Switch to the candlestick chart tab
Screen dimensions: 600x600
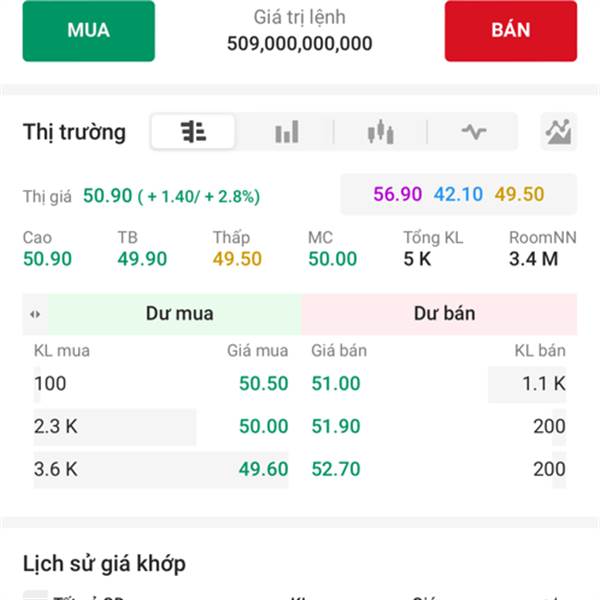(x=380, y=132)
